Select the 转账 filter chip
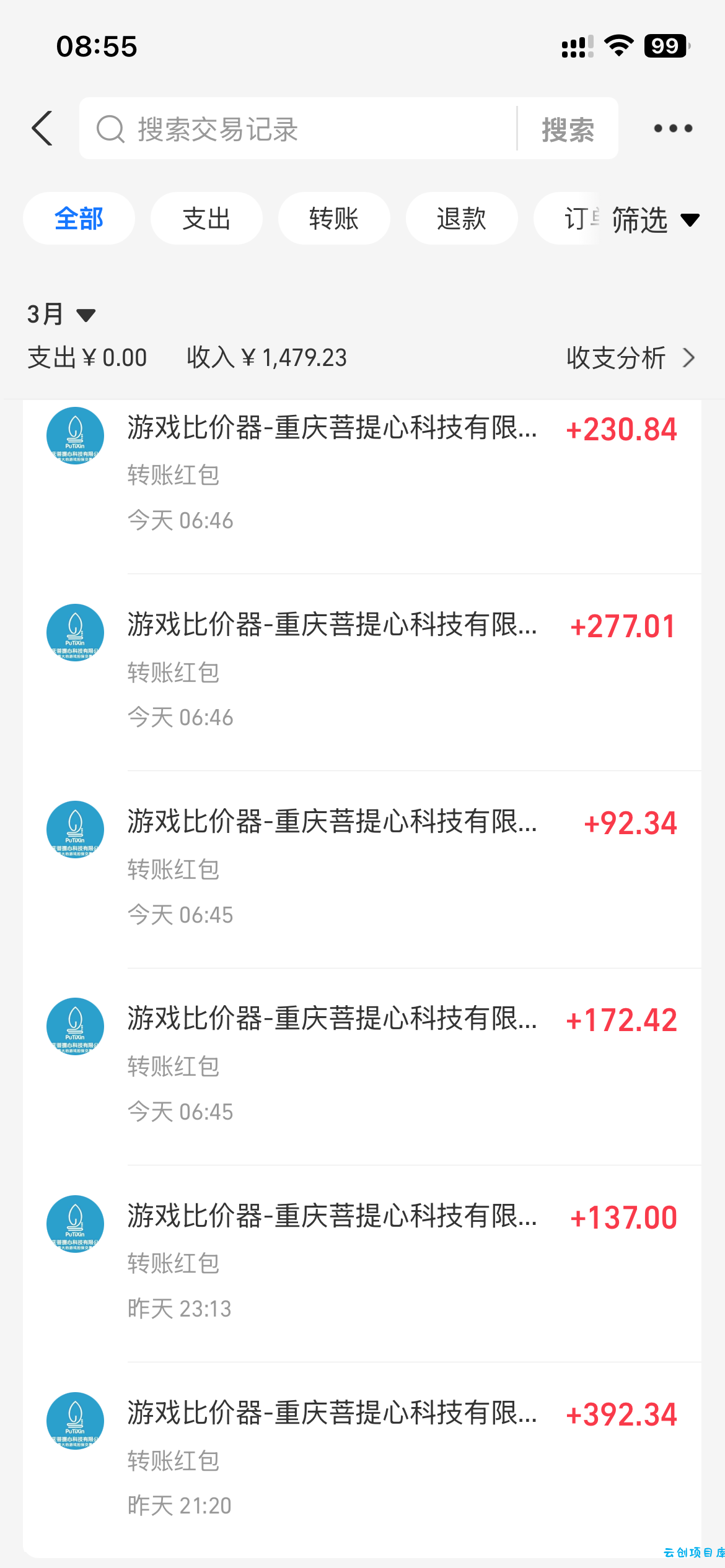The width and height of the screenshot is (725, 1568). 334,218
